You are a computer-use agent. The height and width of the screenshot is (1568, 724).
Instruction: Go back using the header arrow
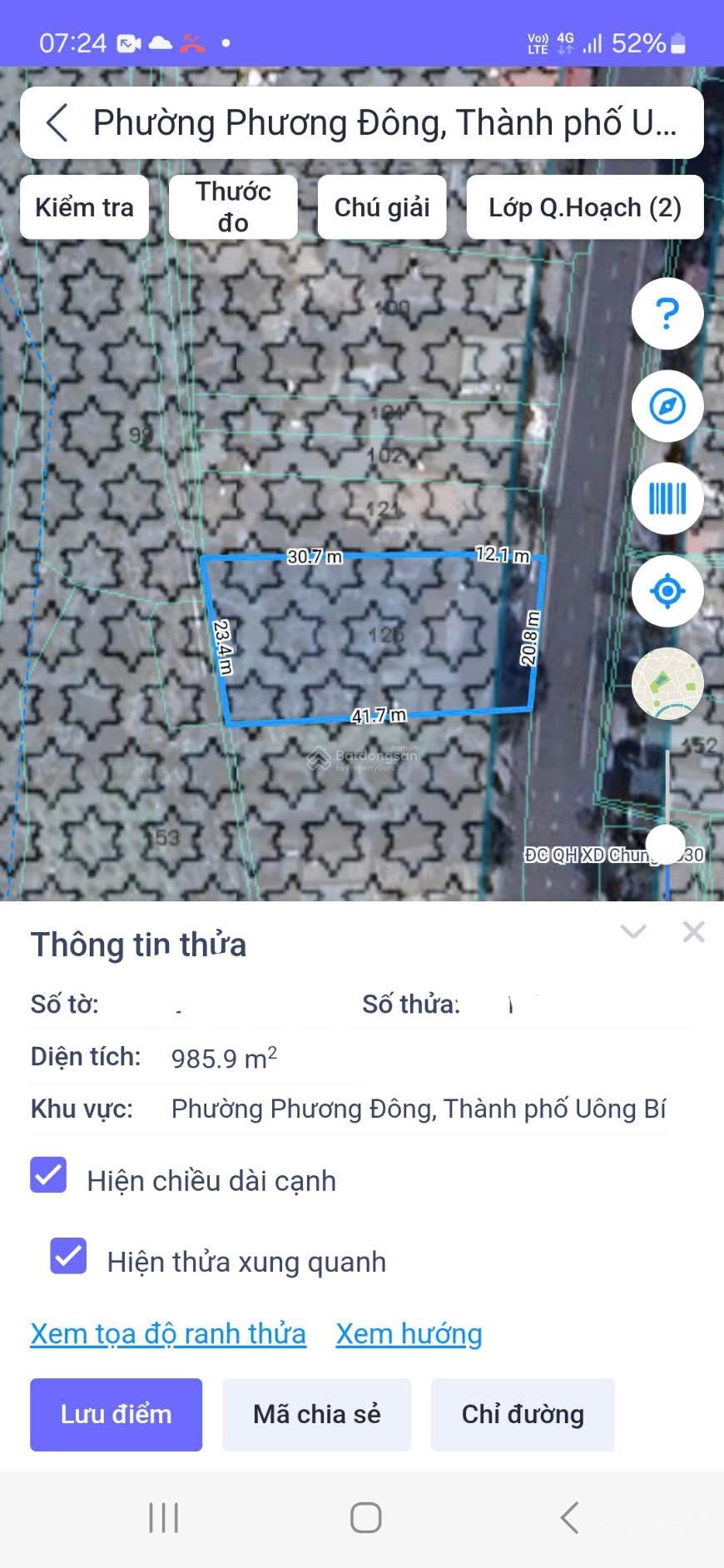57,123
